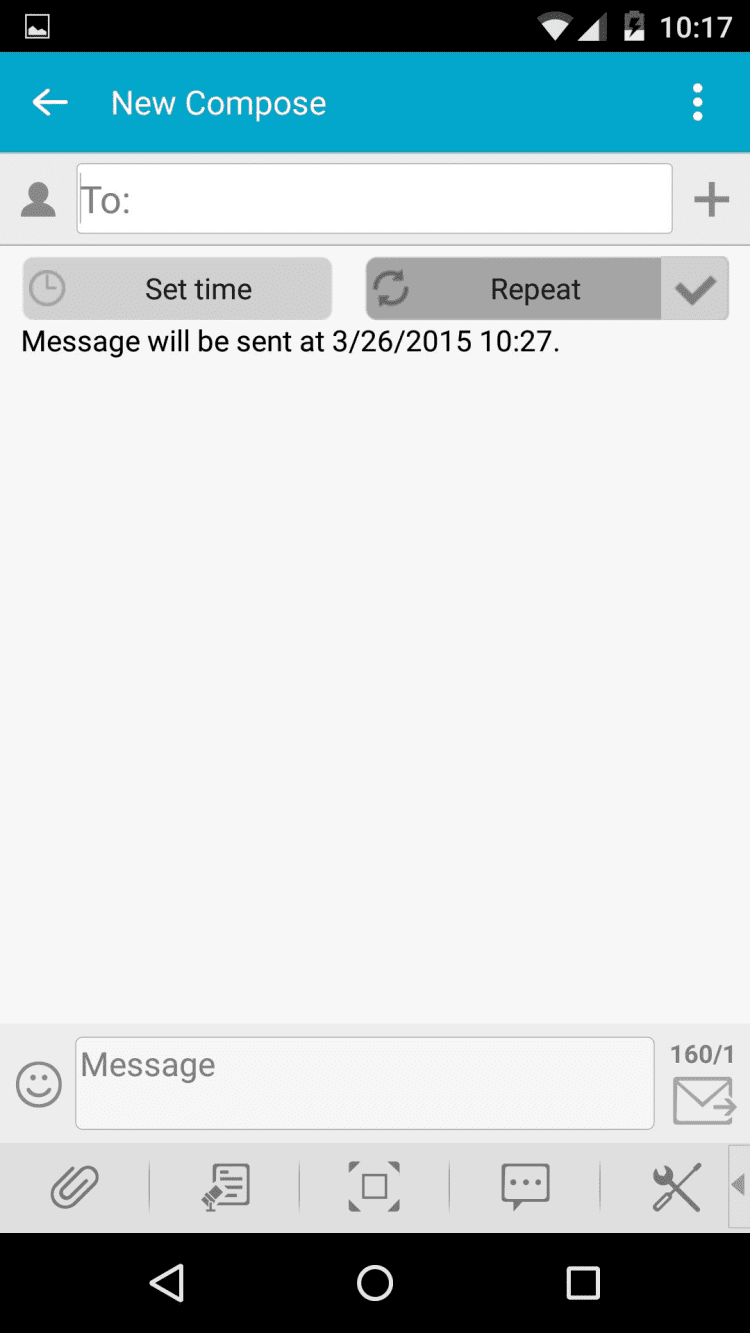Toggle the checkmark next to Repeat
The image size is (750, 1333).
(x=695, y=290)
